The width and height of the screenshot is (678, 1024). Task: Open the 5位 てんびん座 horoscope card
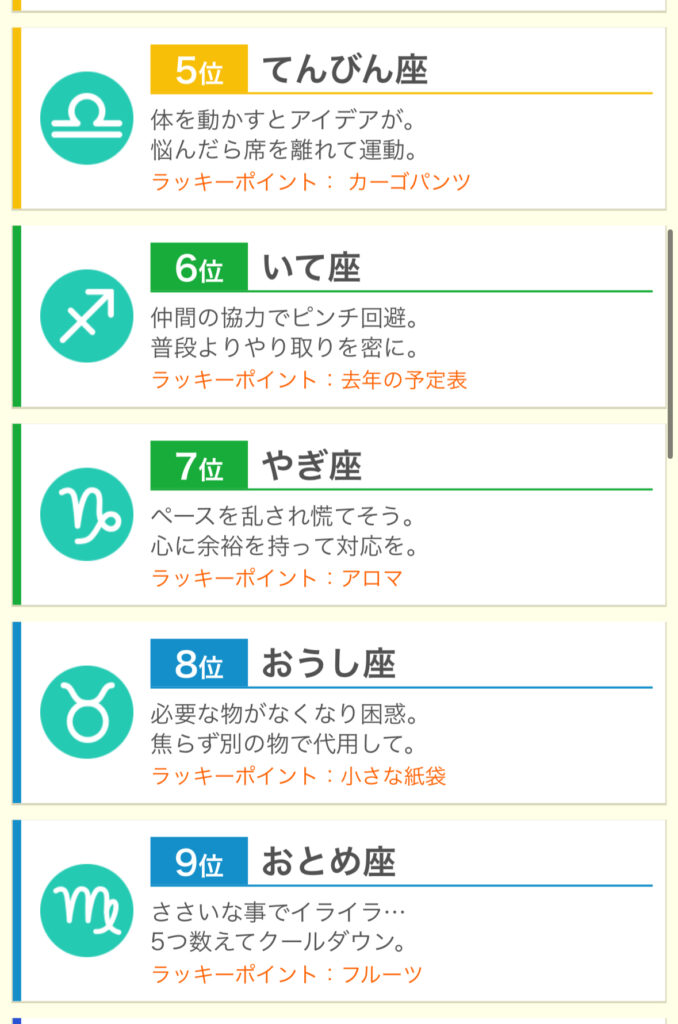[340, 119]
